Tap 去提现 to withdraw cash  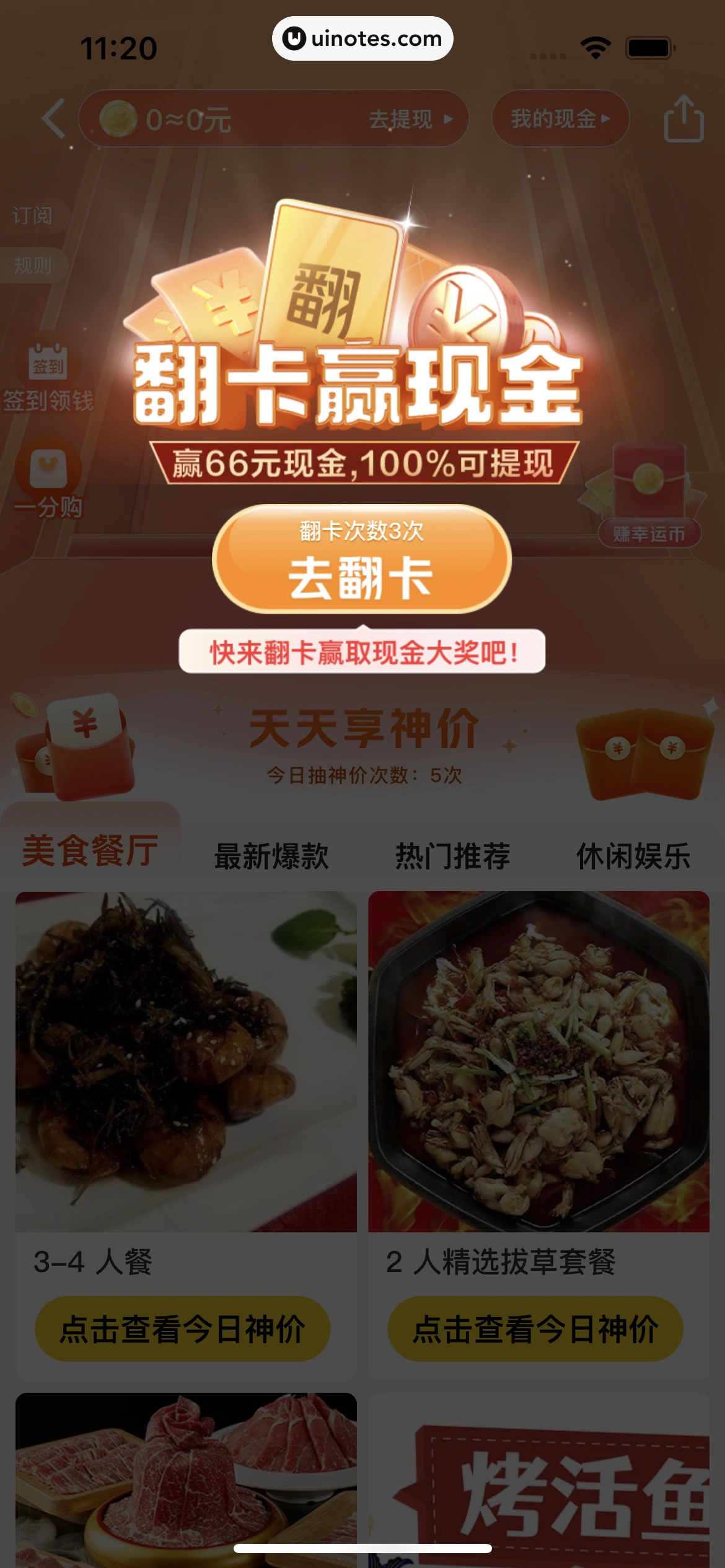point(410,119)
